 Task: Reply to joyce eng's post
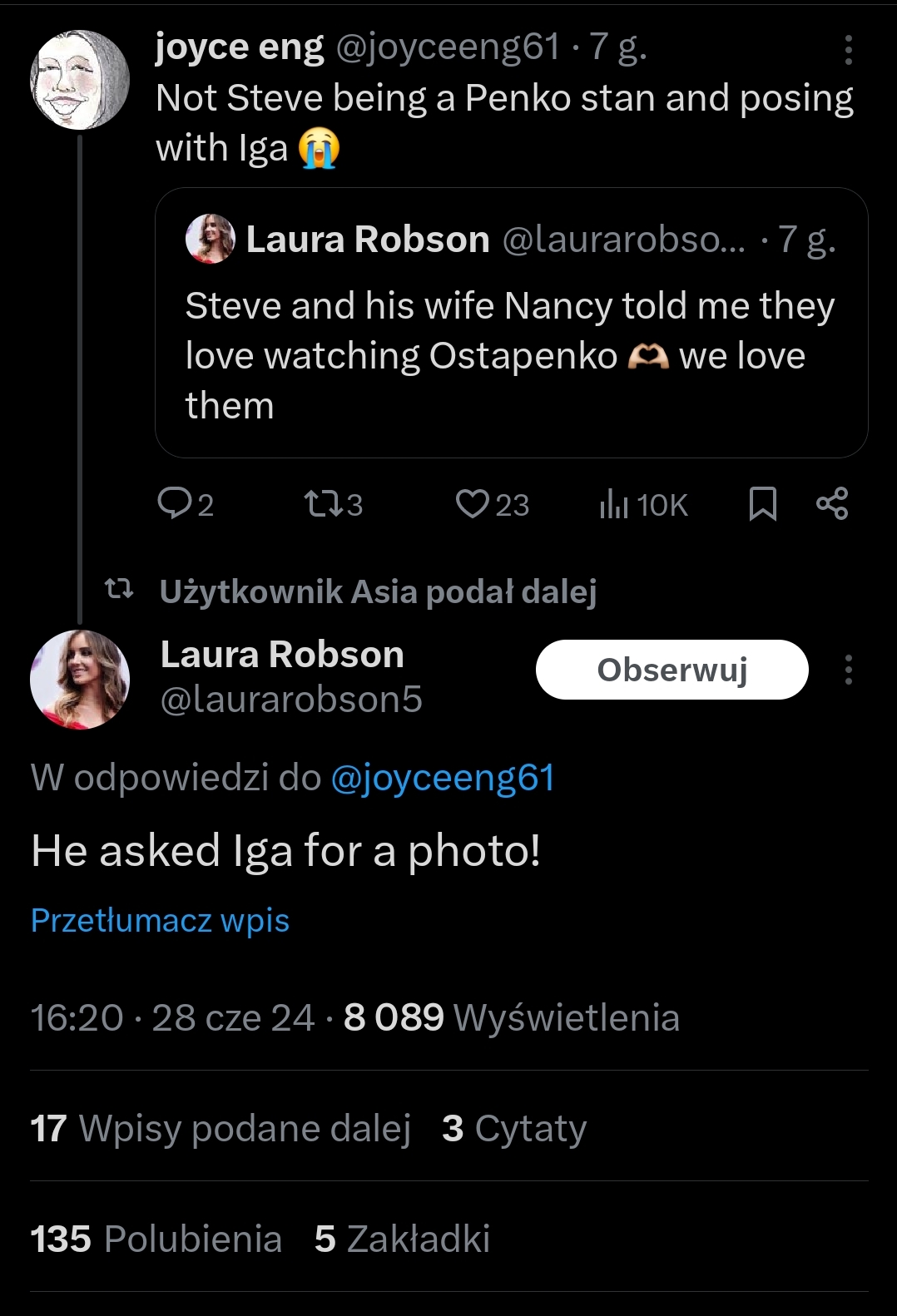tap(175, 504)
